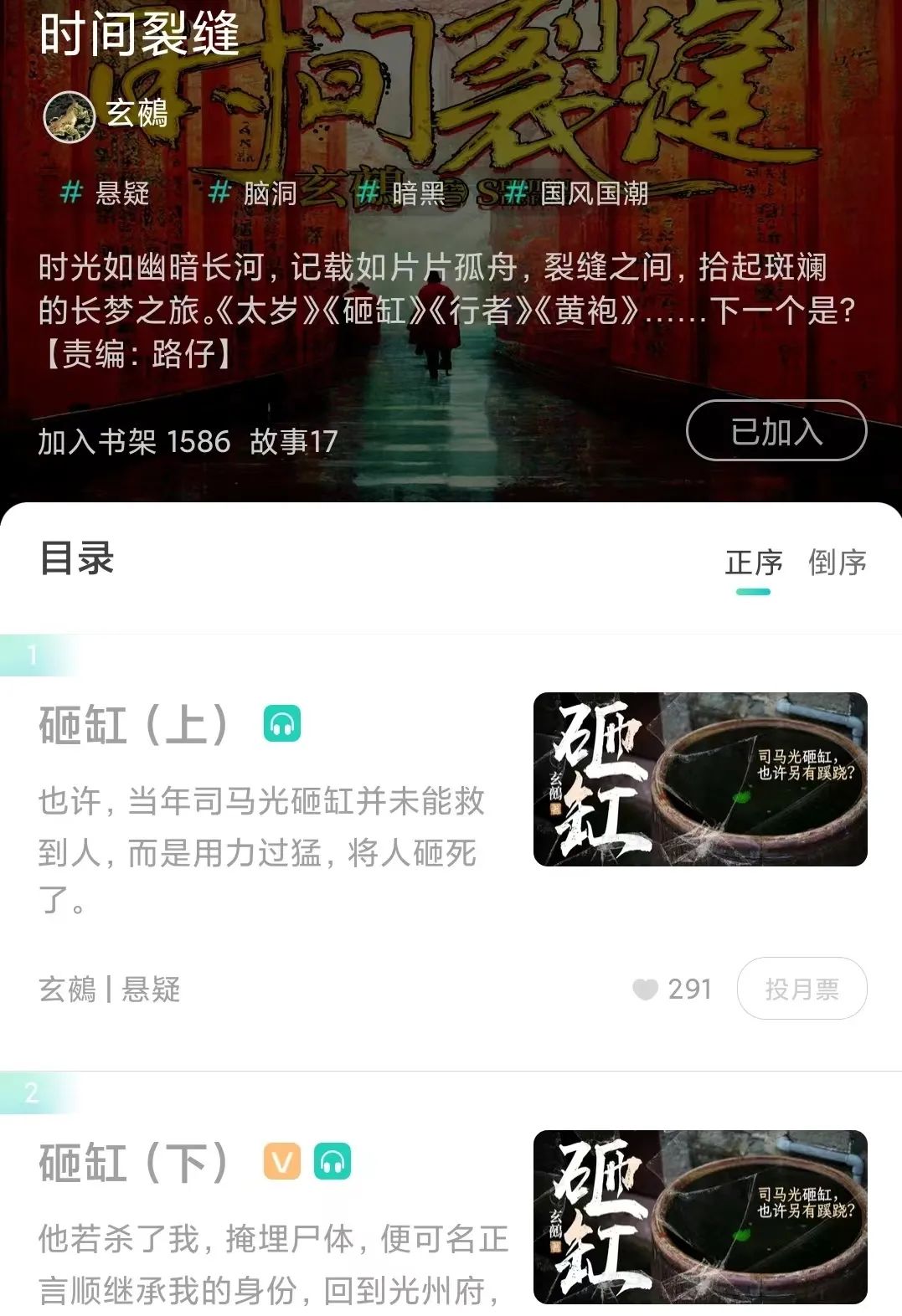The image size is (902, 1316).
Task: Open the story 砸缸（下）
Action: (x=134, y=1163)
